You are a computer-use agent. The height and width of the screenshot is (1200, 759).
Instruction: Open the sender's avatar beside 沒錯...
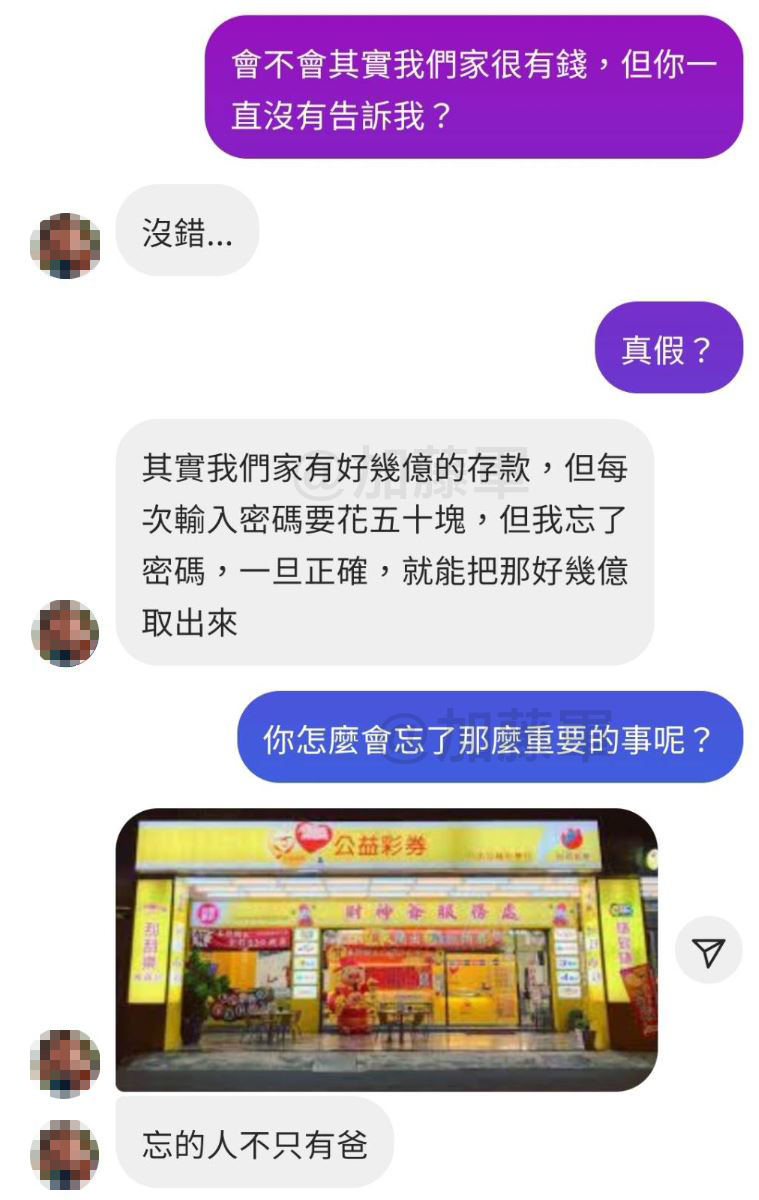[x=65, y=244]
